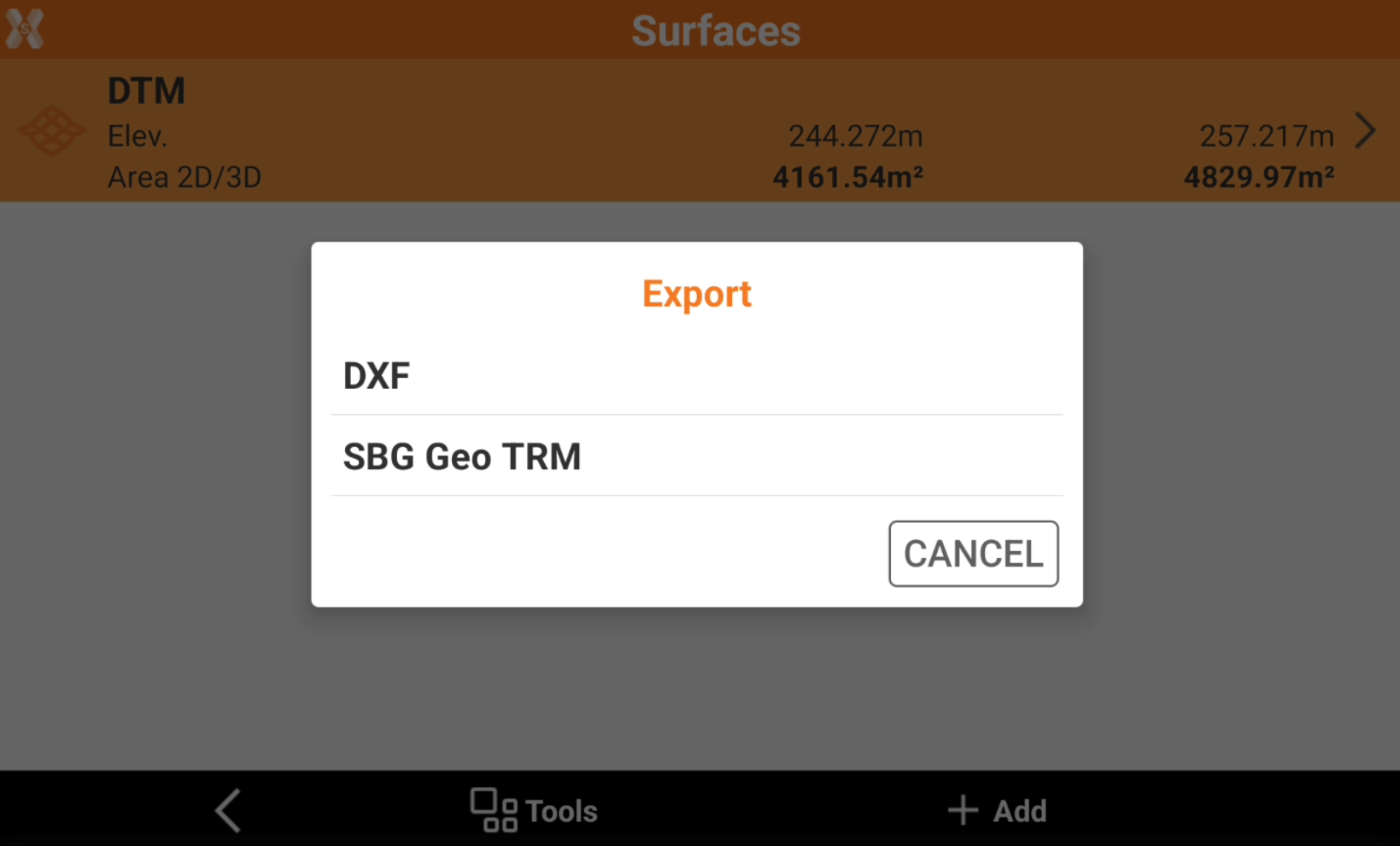Open the DTM surface row
Viewport: 1400px width, 846px height.
[699, 132]
